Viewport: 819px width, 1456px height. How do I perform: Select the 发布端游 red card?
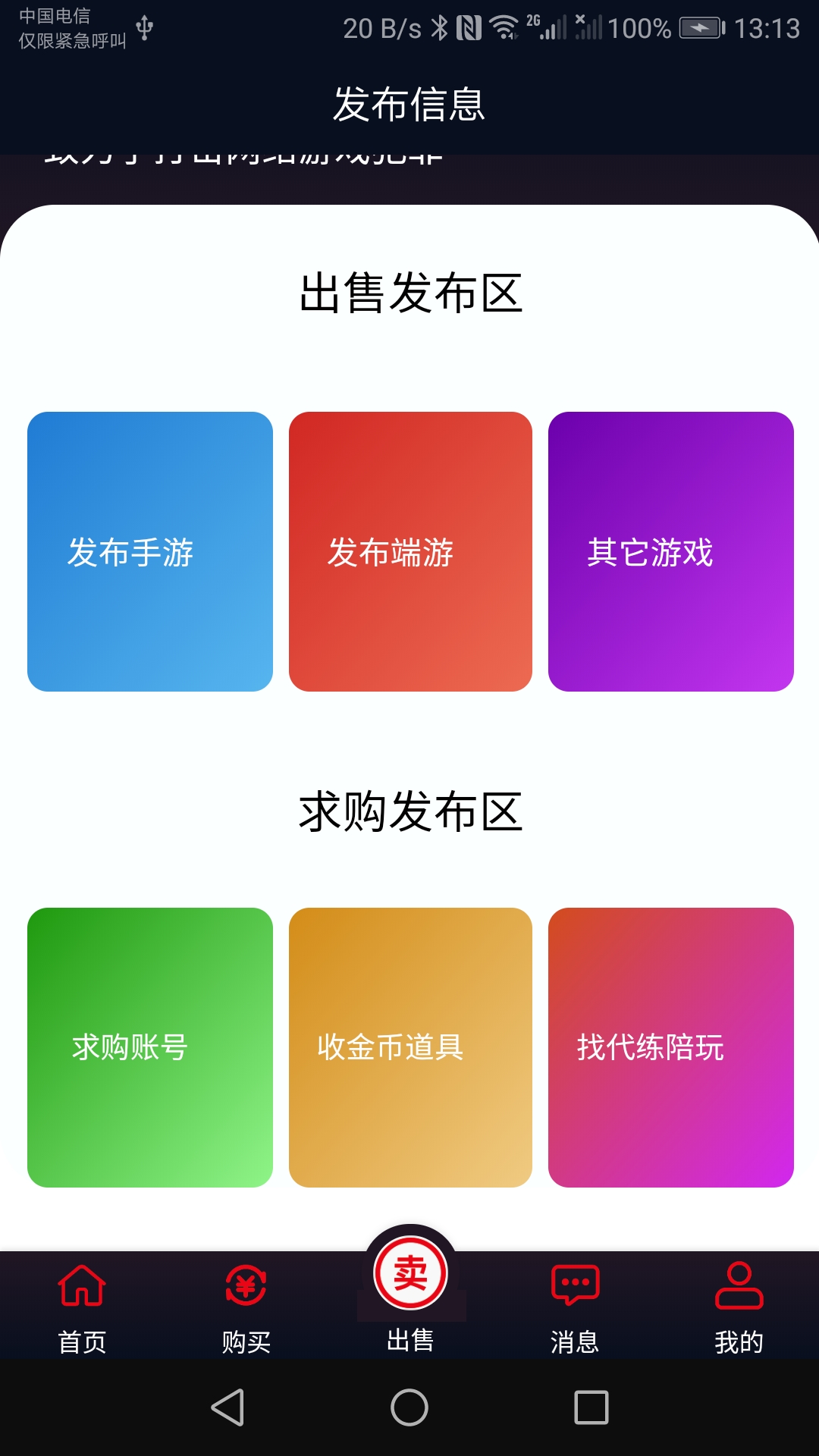[410, 551]
